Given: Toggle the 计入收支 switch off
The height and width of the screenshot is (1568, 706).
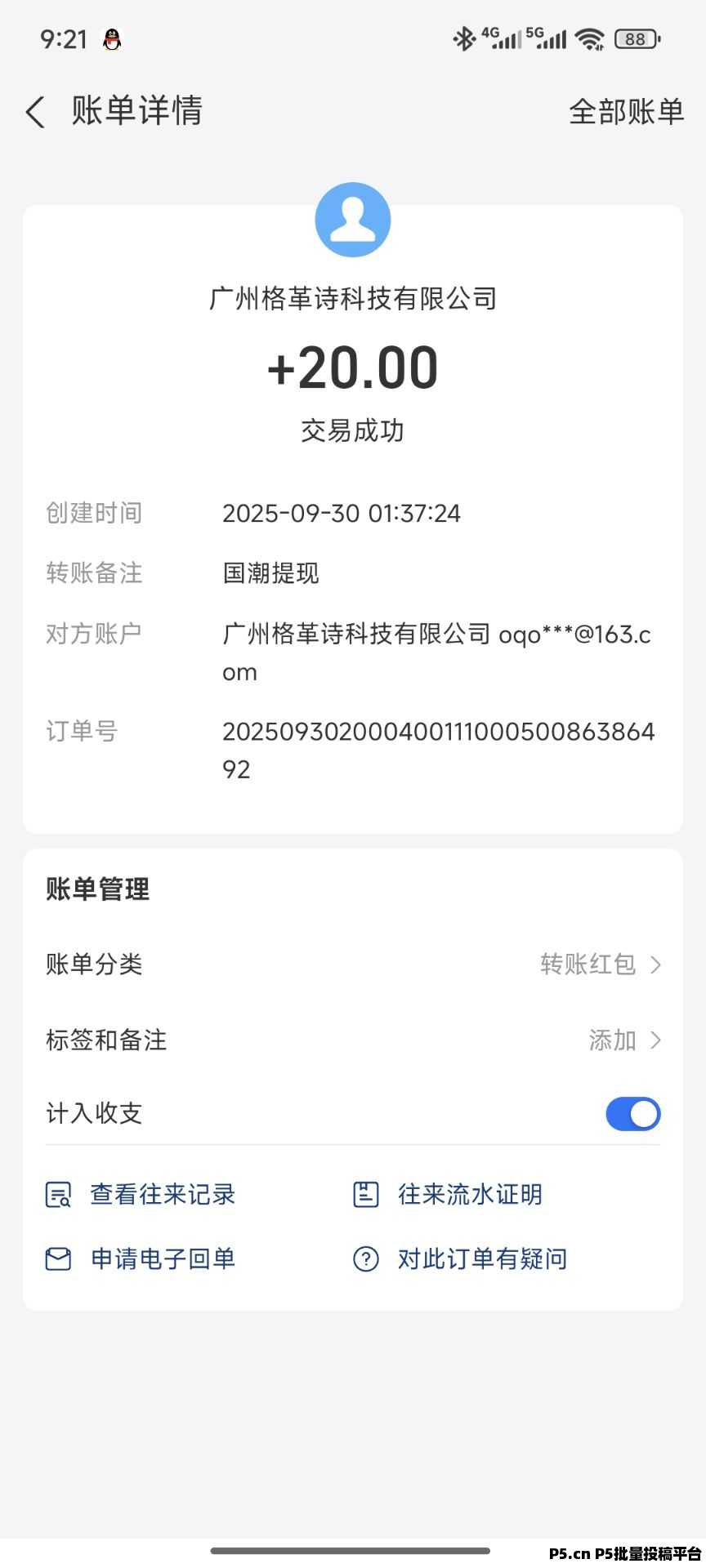Looking at the screenshot, I should point(632,1114).
